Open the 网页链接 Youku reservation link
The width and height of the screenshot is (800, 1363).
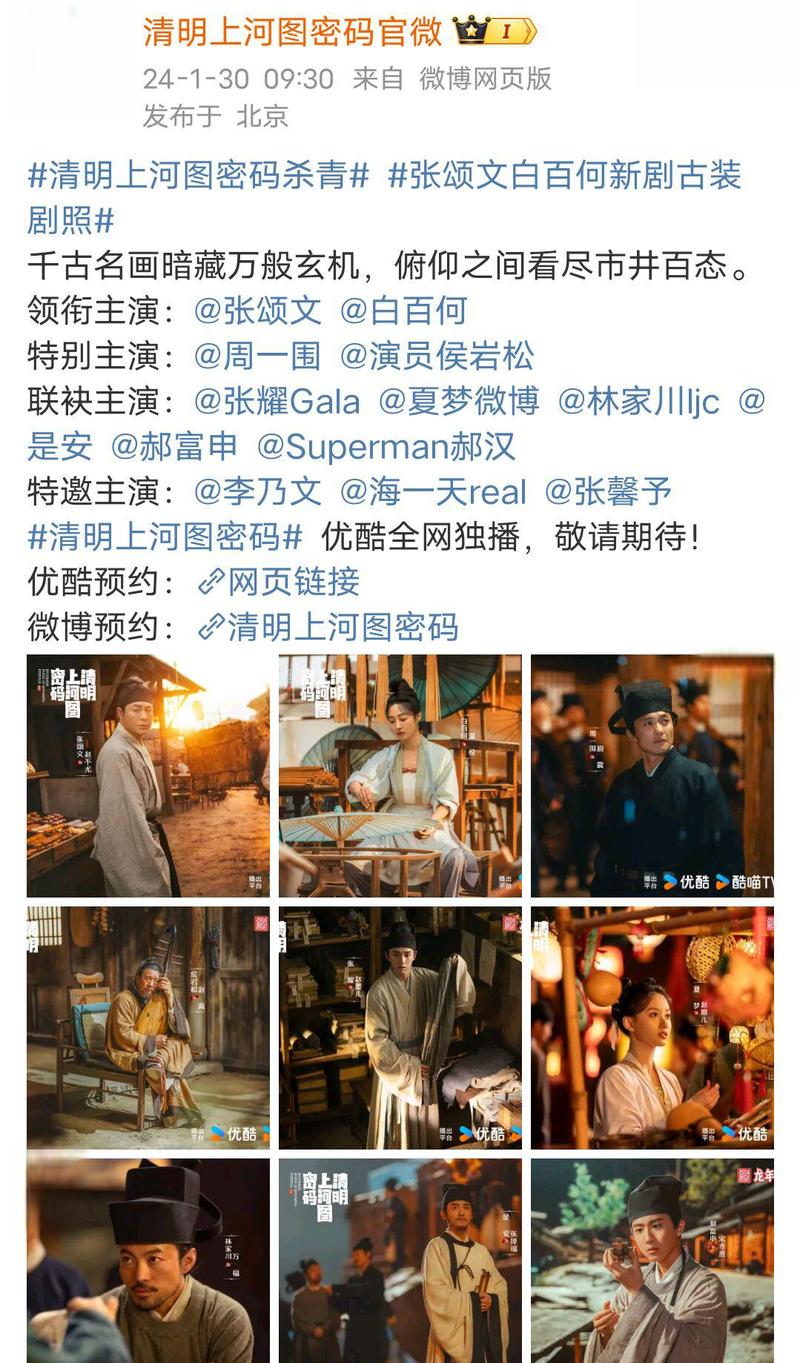tap(280, 582)
